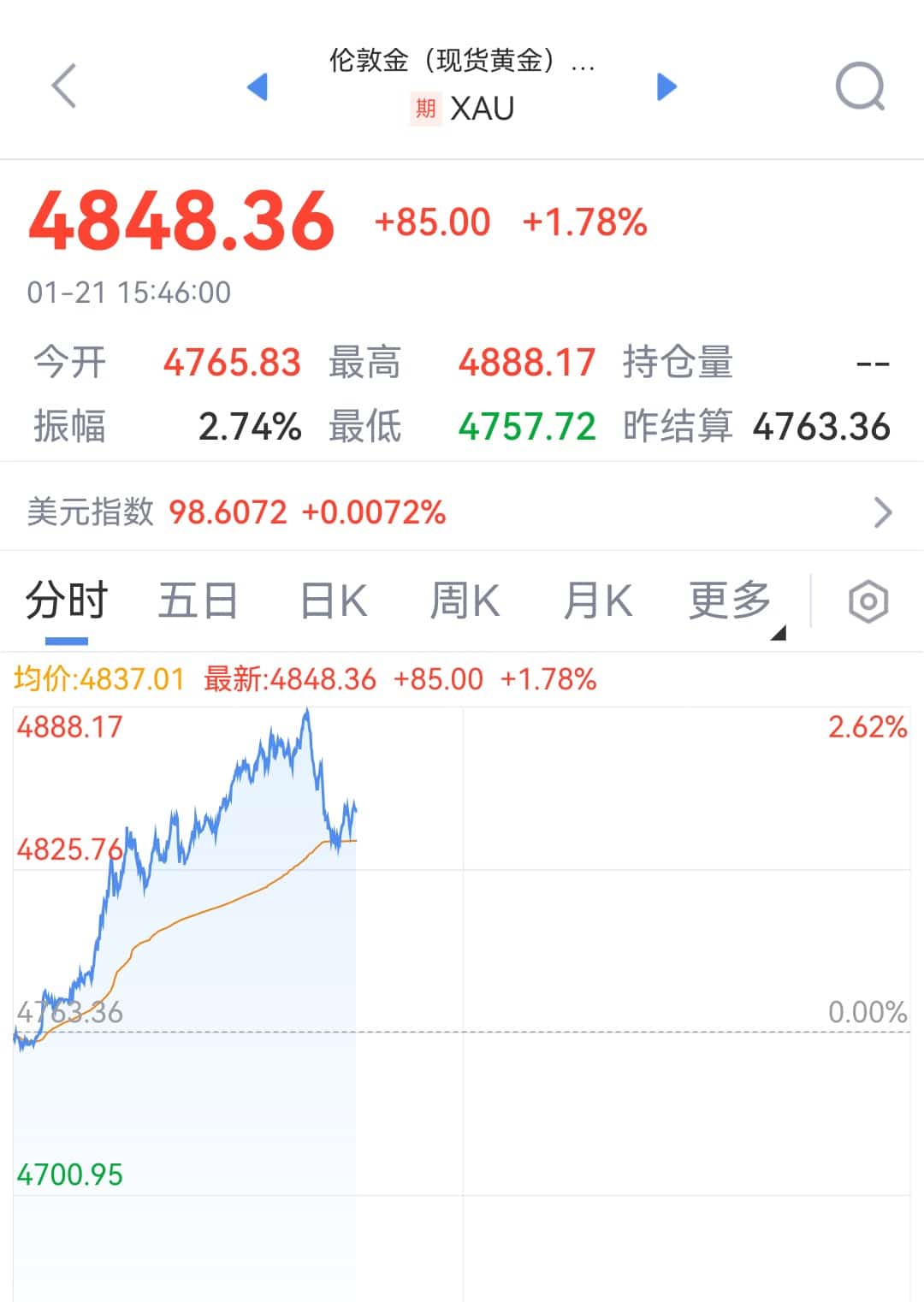Switch to the next instrument with right triangle
Screen dimensions: 924x1302
[666, 86]
